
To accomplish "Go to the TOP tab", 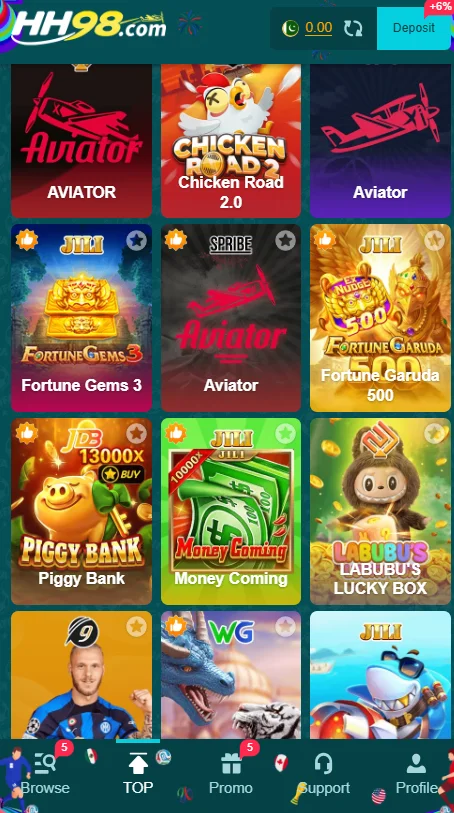I will point(138,774).
